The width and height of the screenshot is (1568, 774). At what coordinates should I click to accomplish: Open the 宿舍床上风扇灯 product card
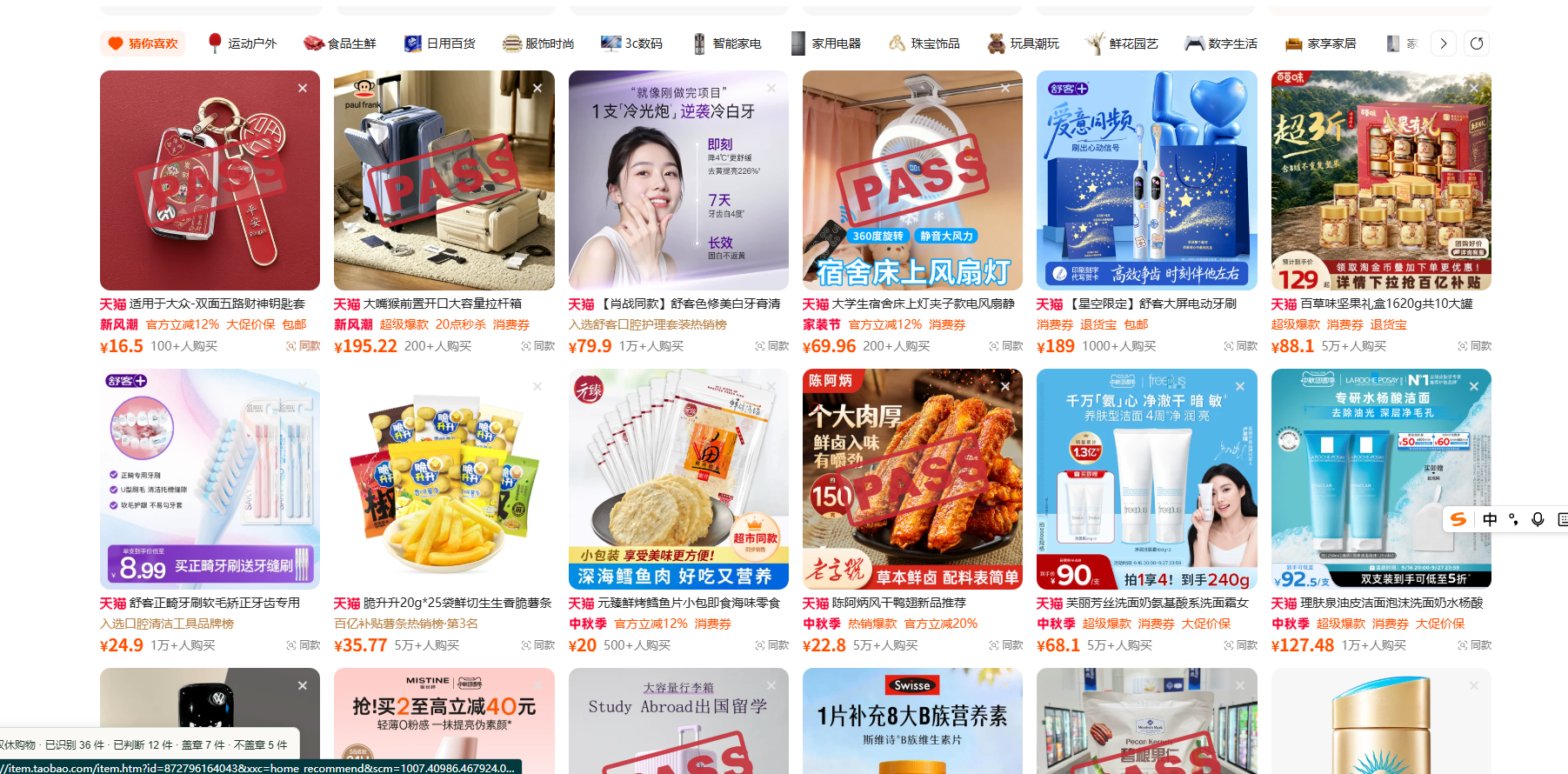coord(912,213)
